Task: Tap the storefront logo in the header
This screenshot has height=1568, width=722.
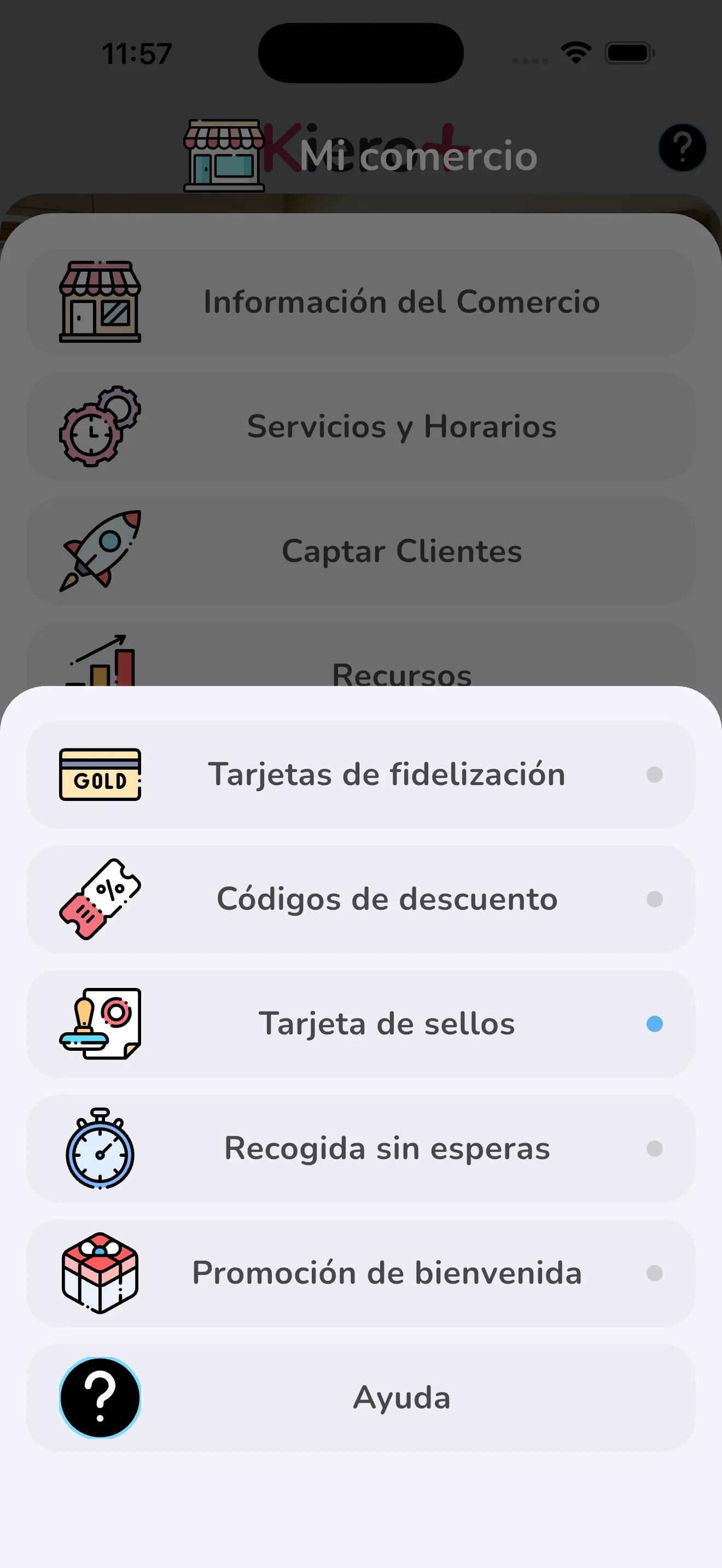Action: [224, 154]
